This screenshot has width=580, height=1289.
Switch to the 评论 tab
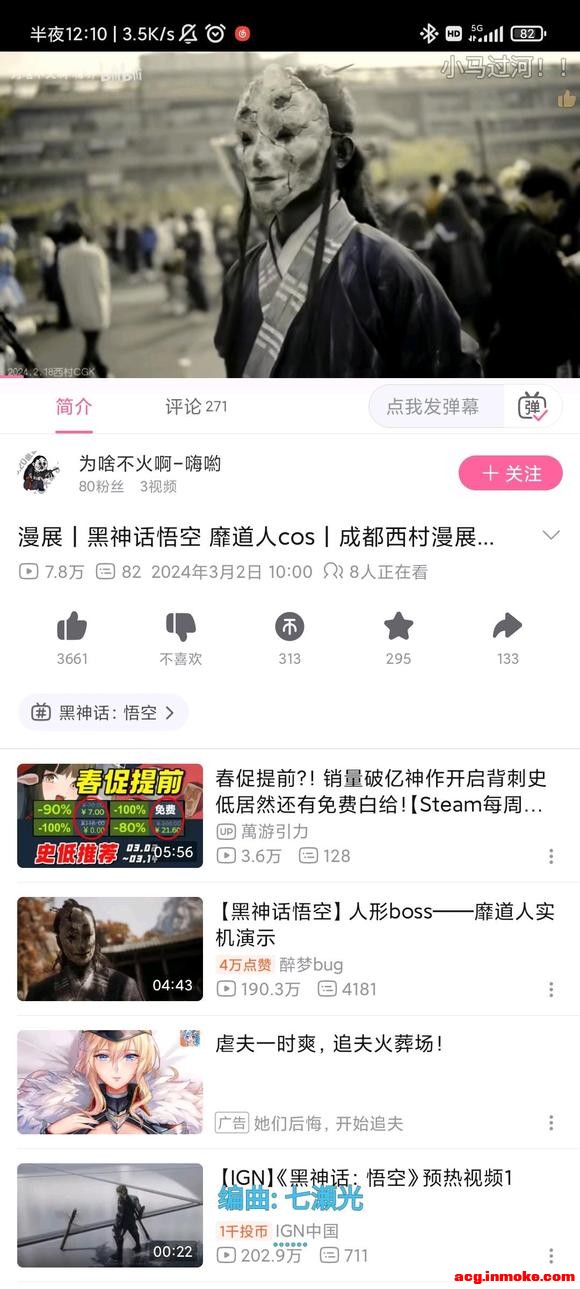196,407
